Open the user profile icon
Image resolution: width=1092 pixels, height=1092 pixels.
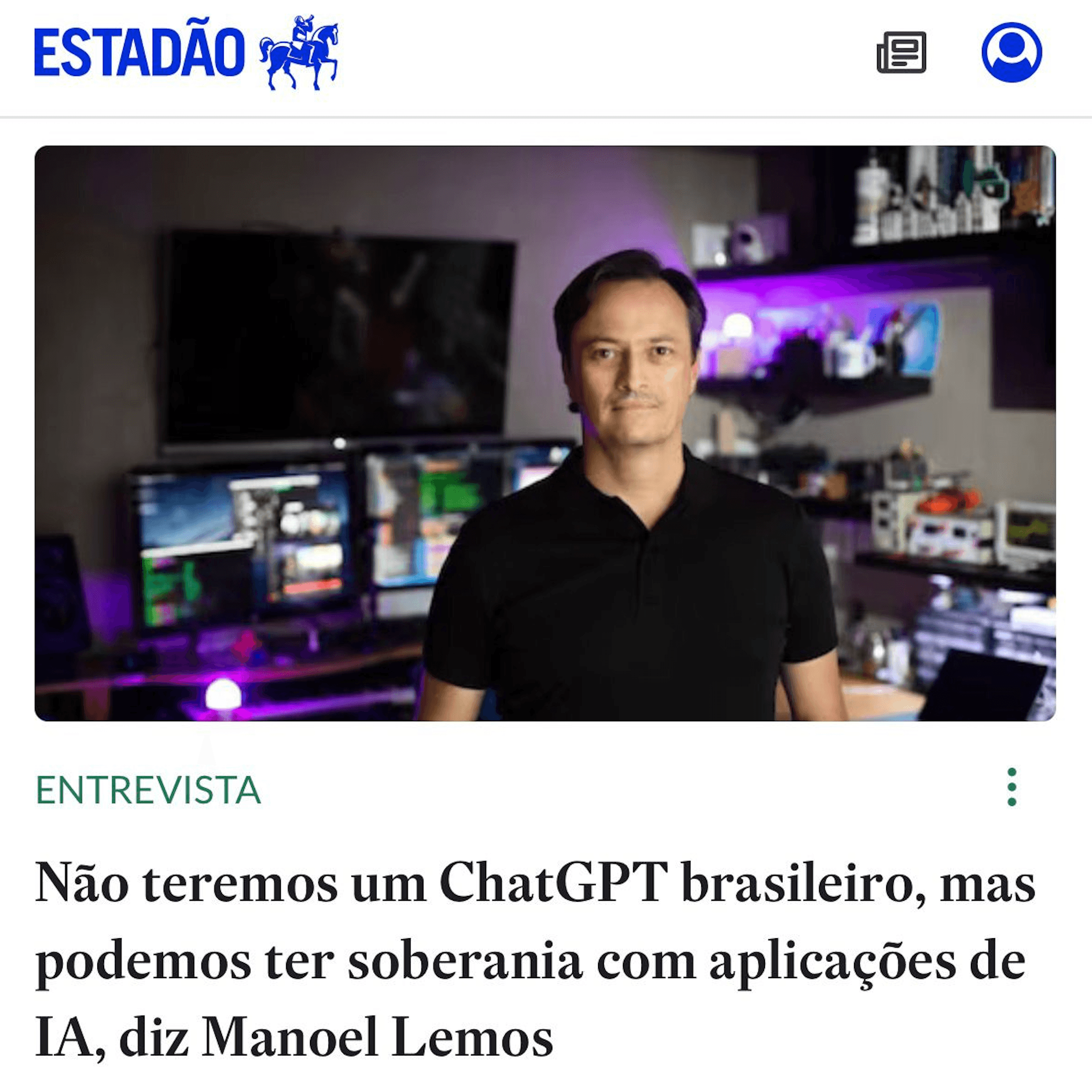tap(1012, 53)
